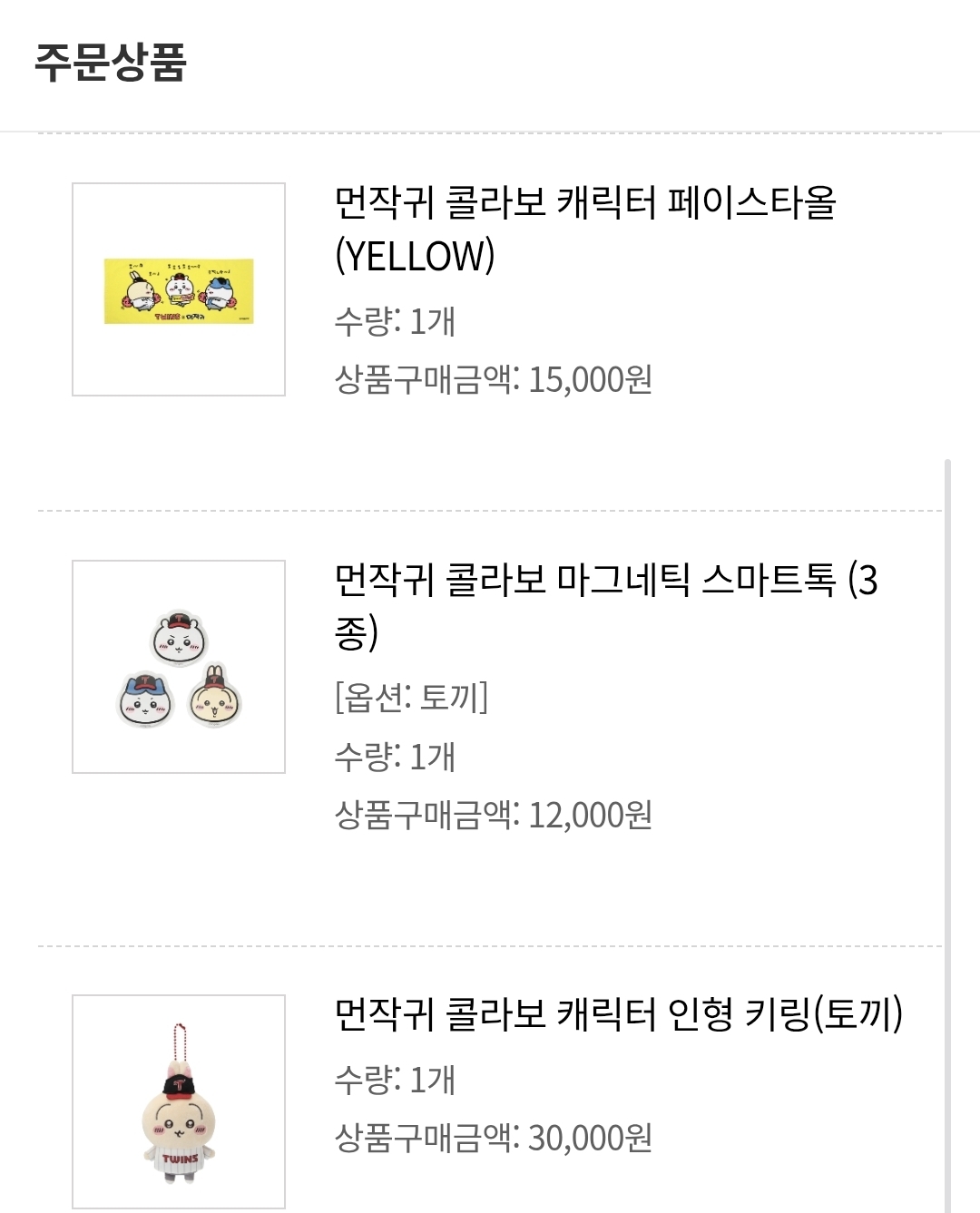The width and height of the screenshot is (980, 1213).
Task: Open the yellow face towel product image
Action: [x=179, y=289]
